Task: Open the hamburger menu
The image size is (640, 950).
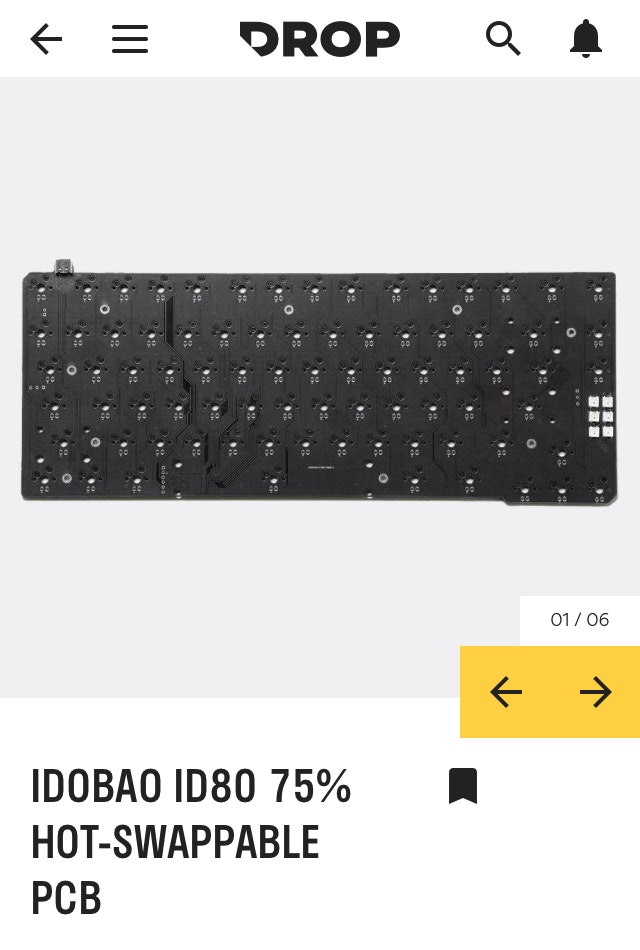Action: click(130, 39)
